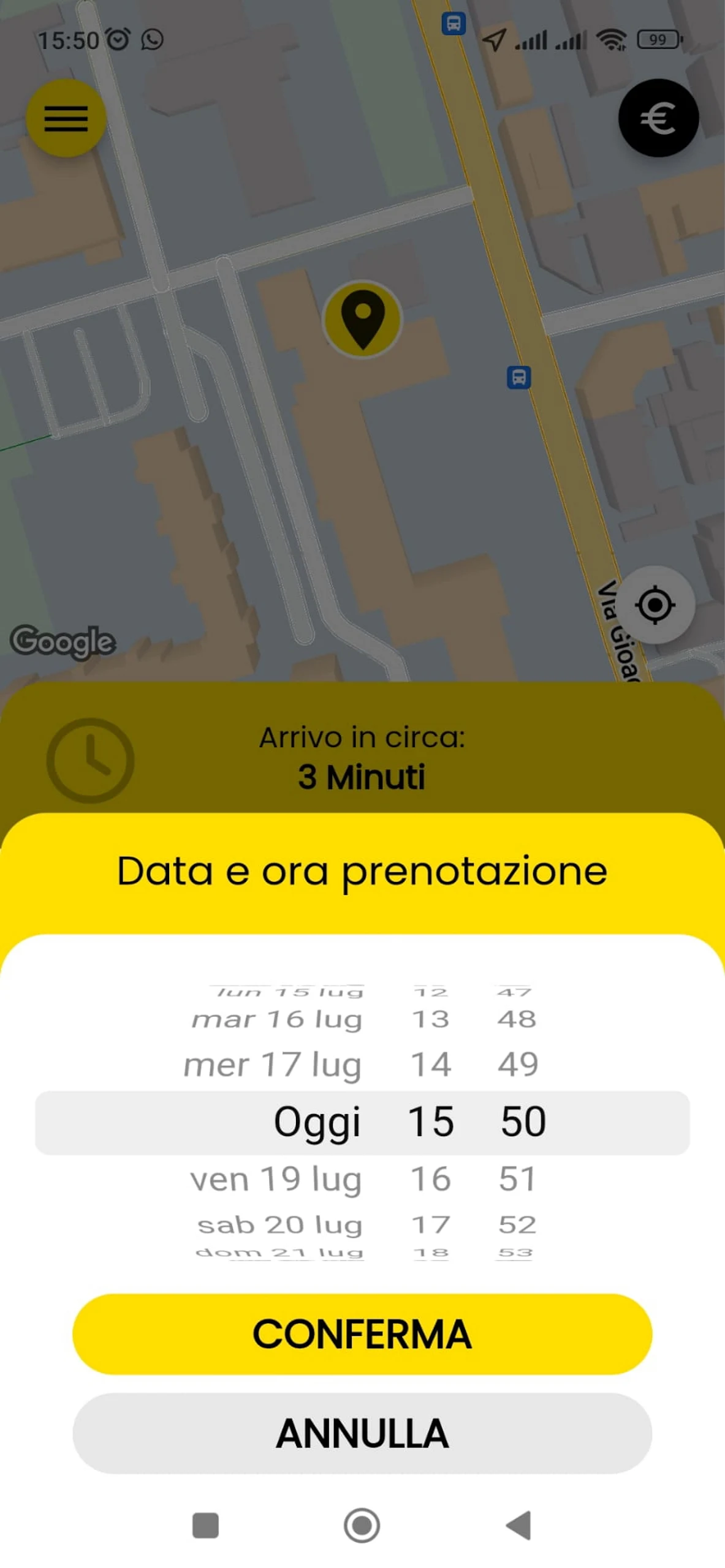The width and height of the screenshot is (725, 1568).
Task: Open the hamburger navigation menu
Action: pos(65,118)
